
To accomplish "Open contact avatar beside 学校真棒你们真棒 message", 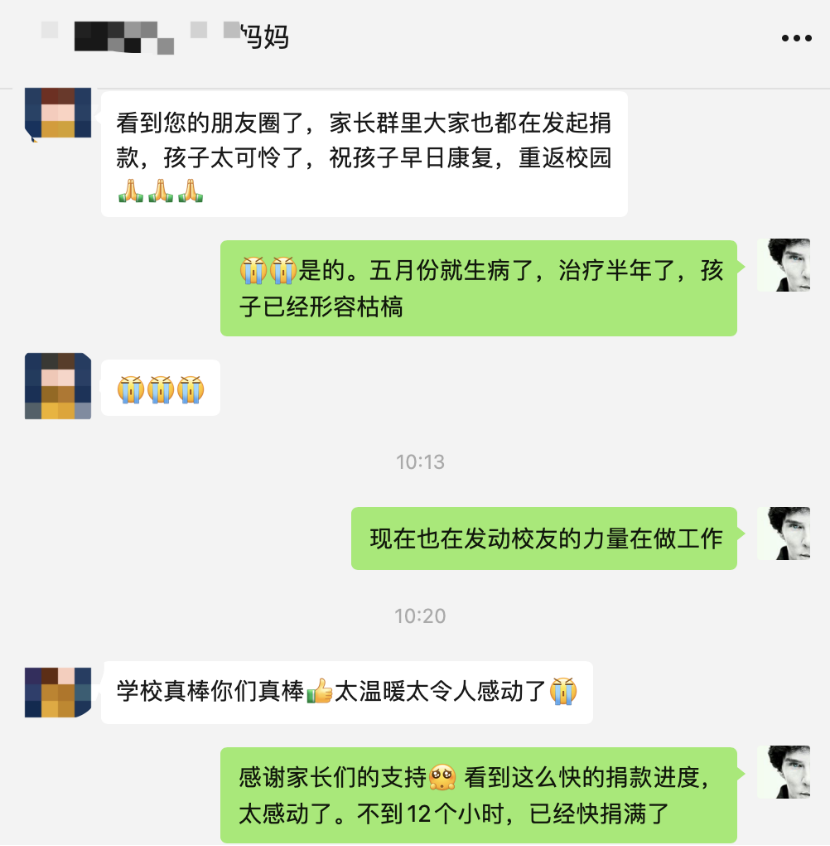I will [58, 692].
